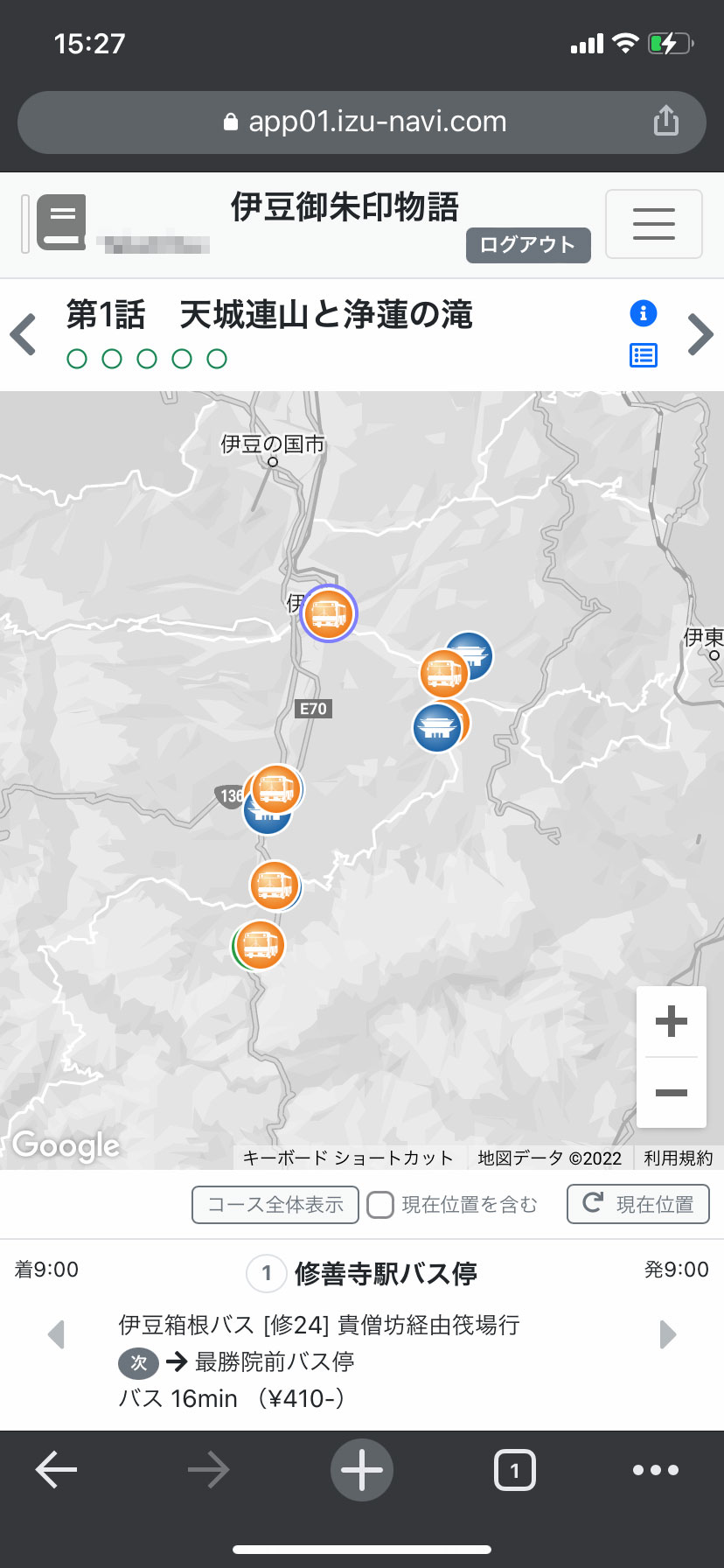Image resolution: width=724 pixels, height=1568 pixels.
Task: Zoom out on the map
Action: 671,1093
